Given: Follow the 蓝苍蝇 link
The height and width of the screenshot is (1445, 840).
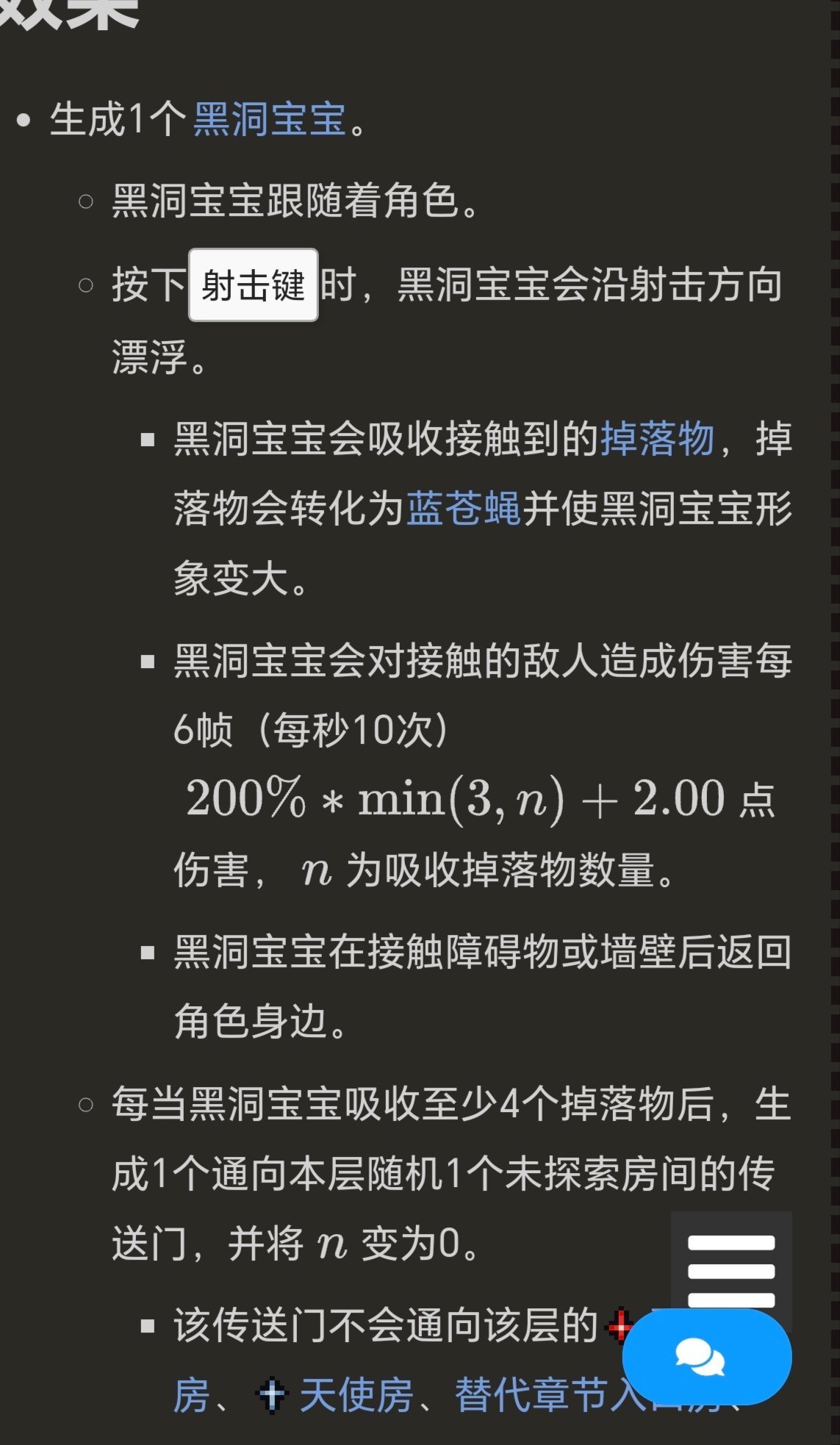Looking at the screenshot, I should tap(463, 509).
